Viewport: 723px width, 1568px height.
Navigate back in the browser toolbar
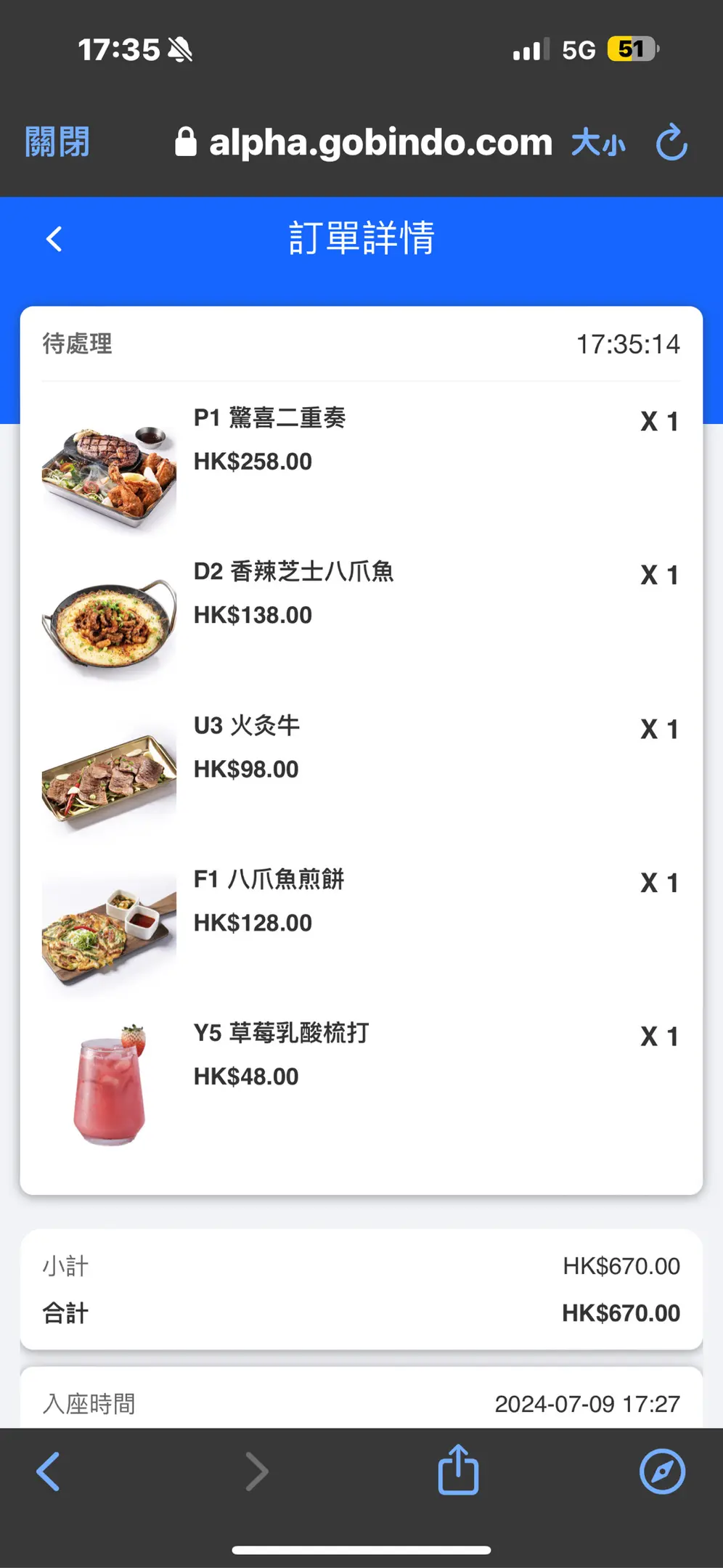[x=49, y=1472]
